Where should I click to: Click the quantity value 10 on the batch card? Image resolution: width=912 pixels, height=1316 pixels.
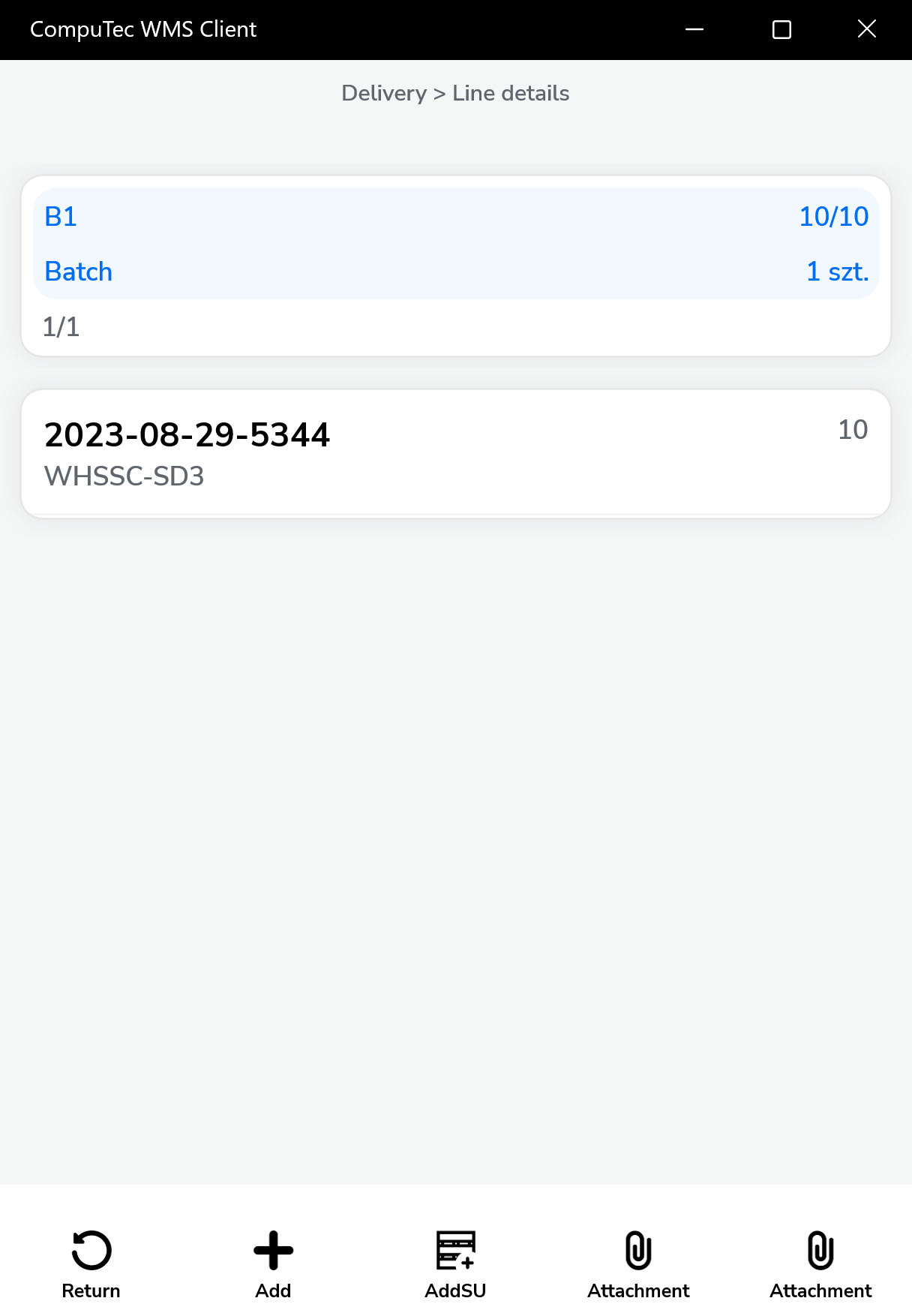coord(853,430)
